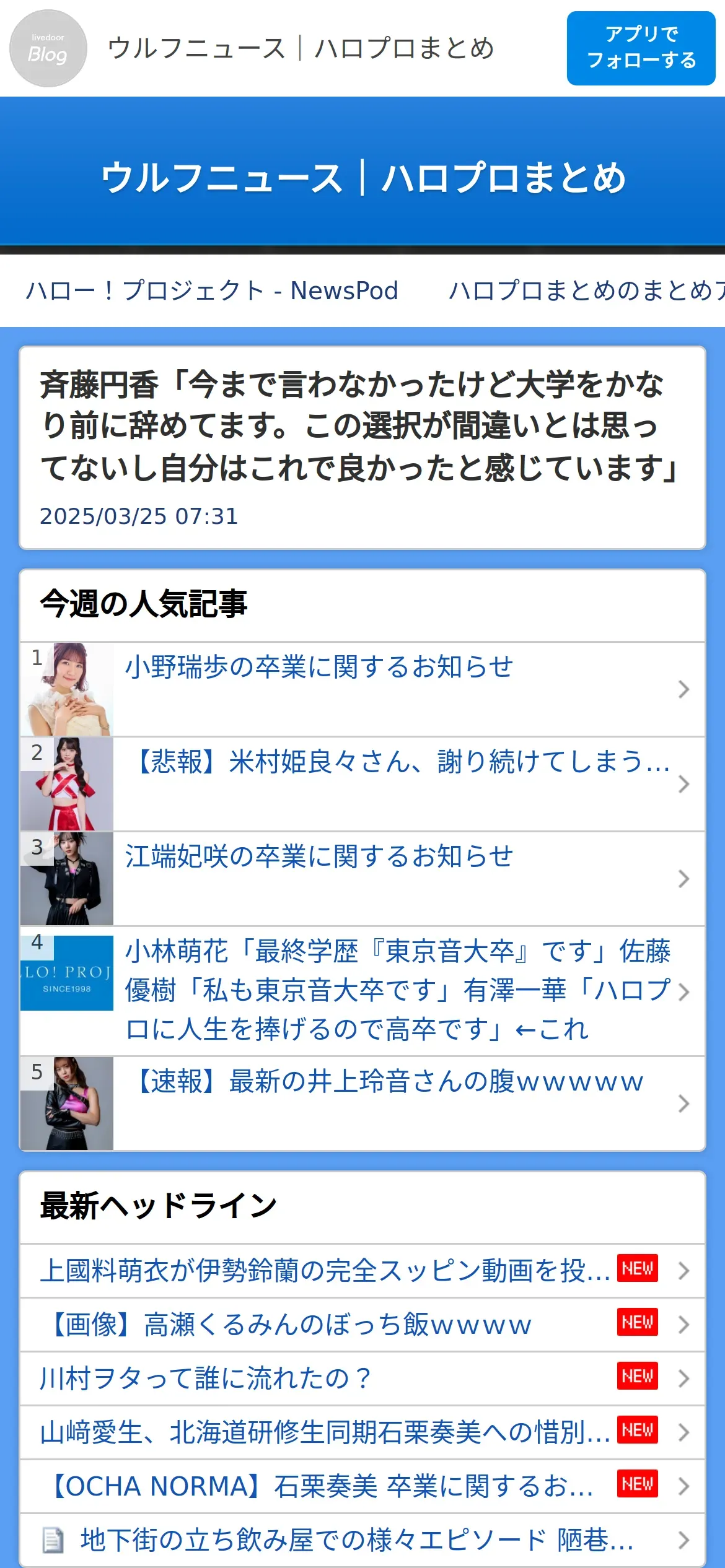Open the 上國料萌衣 headline

click(362, 1270)
